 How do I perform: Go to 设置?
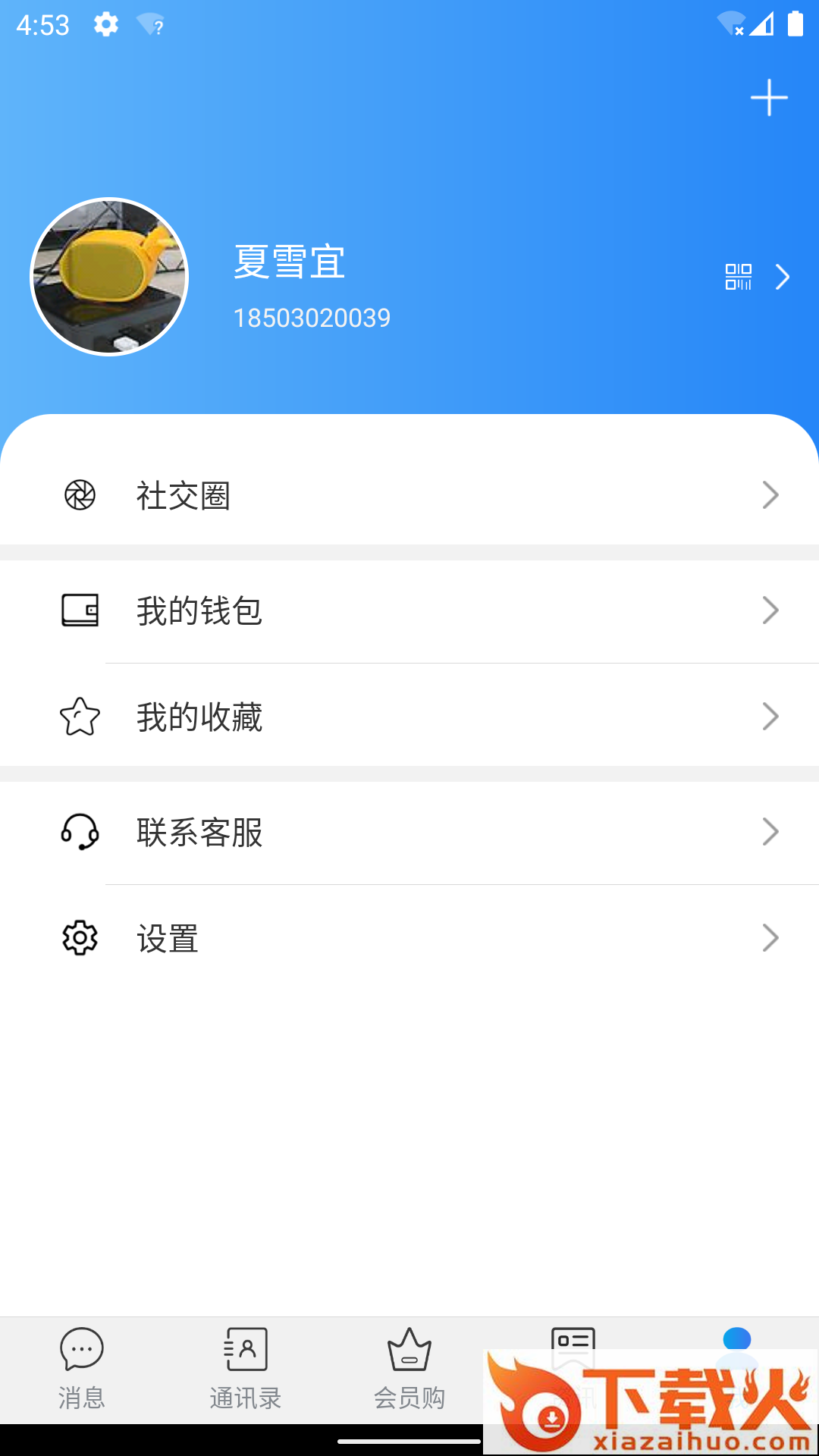point(409,938)
